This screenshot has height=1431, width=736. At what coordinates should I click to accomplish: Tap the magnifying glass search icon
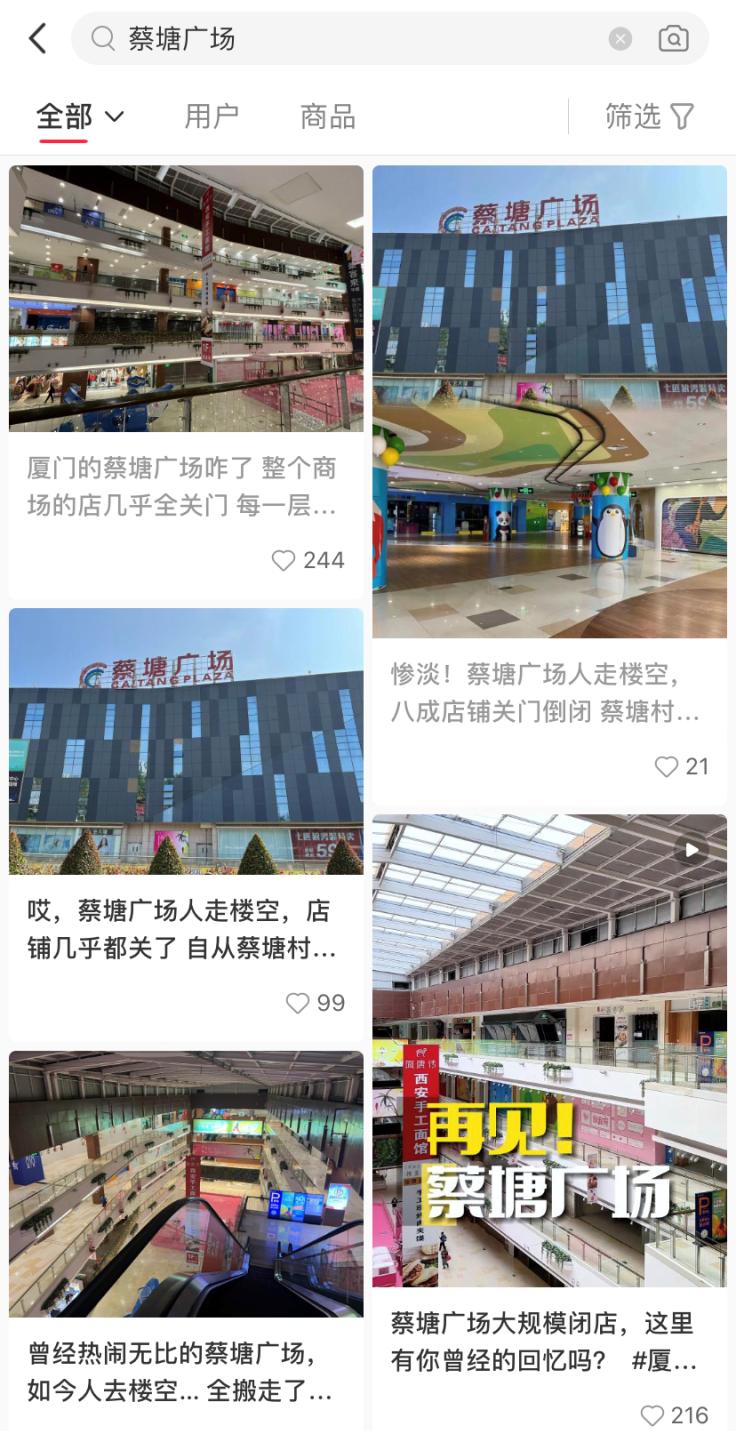(x=103, y=38)
